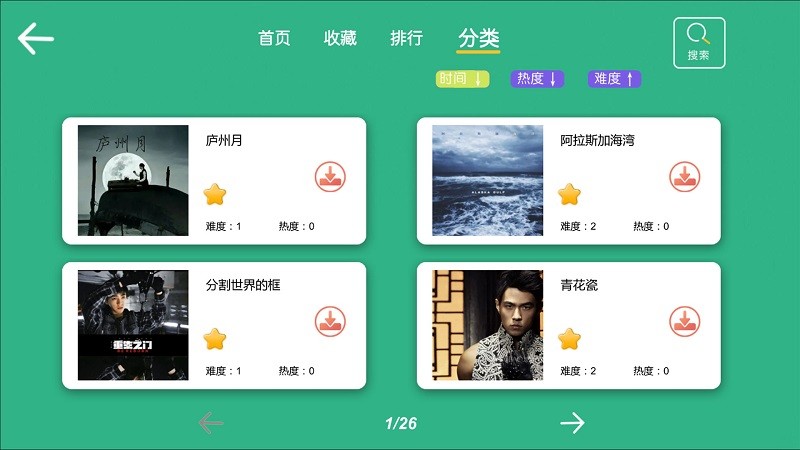Open the 搜索 search button
This screenshot has width=800, height=450.
click(699, 43)
